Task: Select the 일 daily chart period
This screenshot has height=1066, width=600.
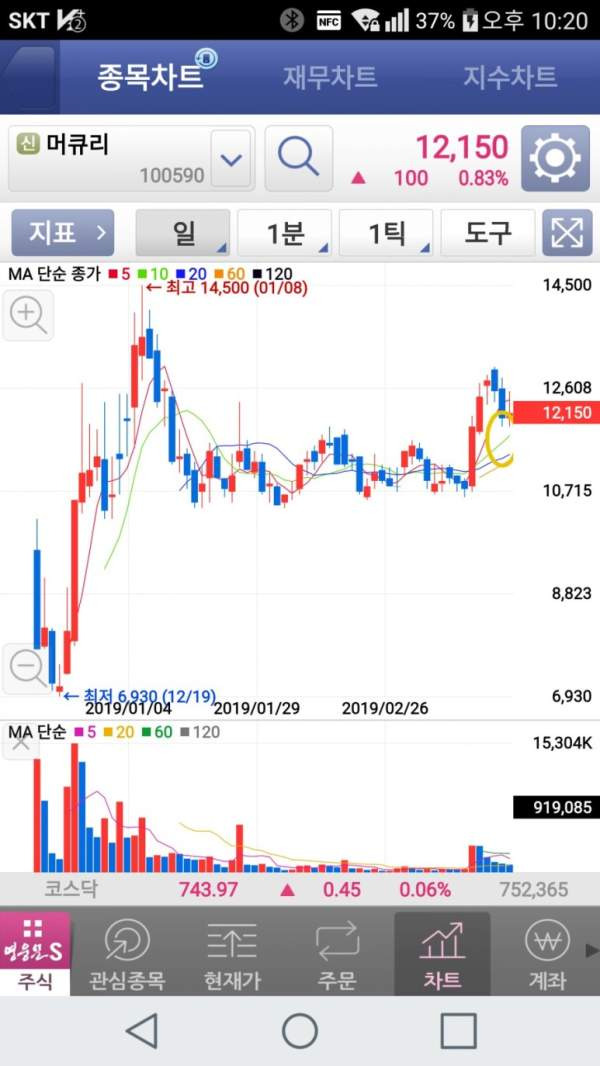Action: (x=183, y=233)
